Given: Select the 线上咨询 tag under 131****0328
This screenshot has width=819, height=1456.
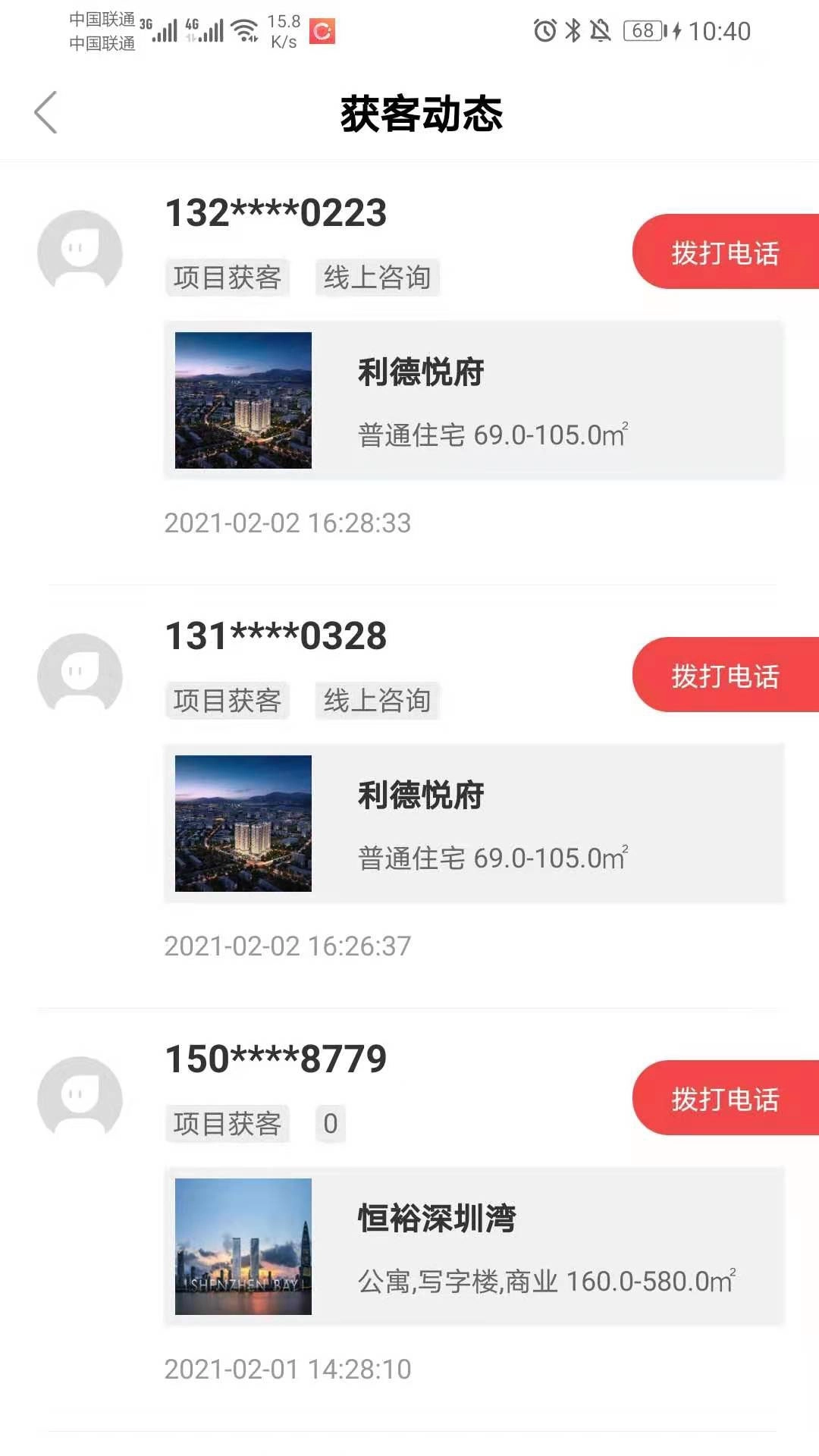Looking at the screenshot, I should 378,701.
